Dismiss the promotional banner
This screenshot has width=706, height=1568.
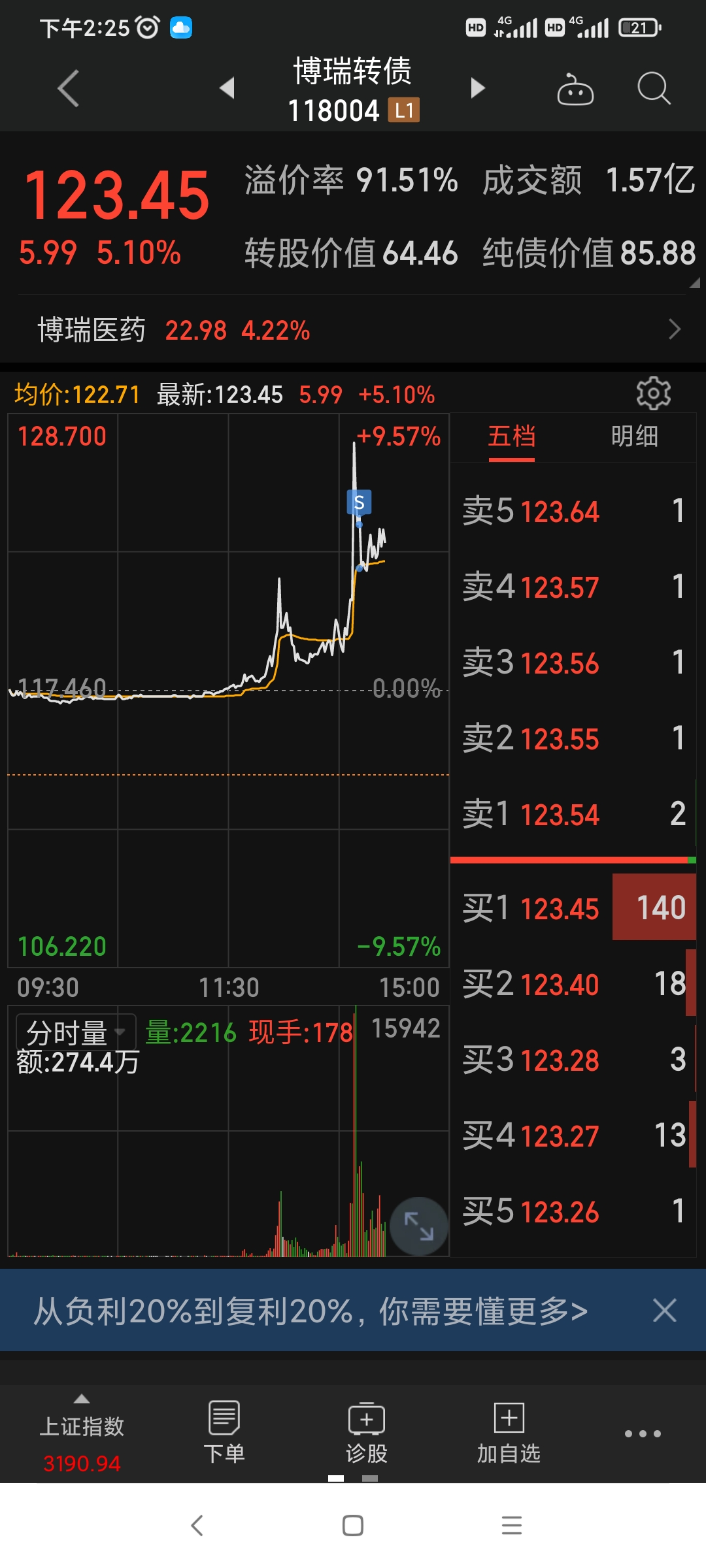click(x=664, y=1311)
